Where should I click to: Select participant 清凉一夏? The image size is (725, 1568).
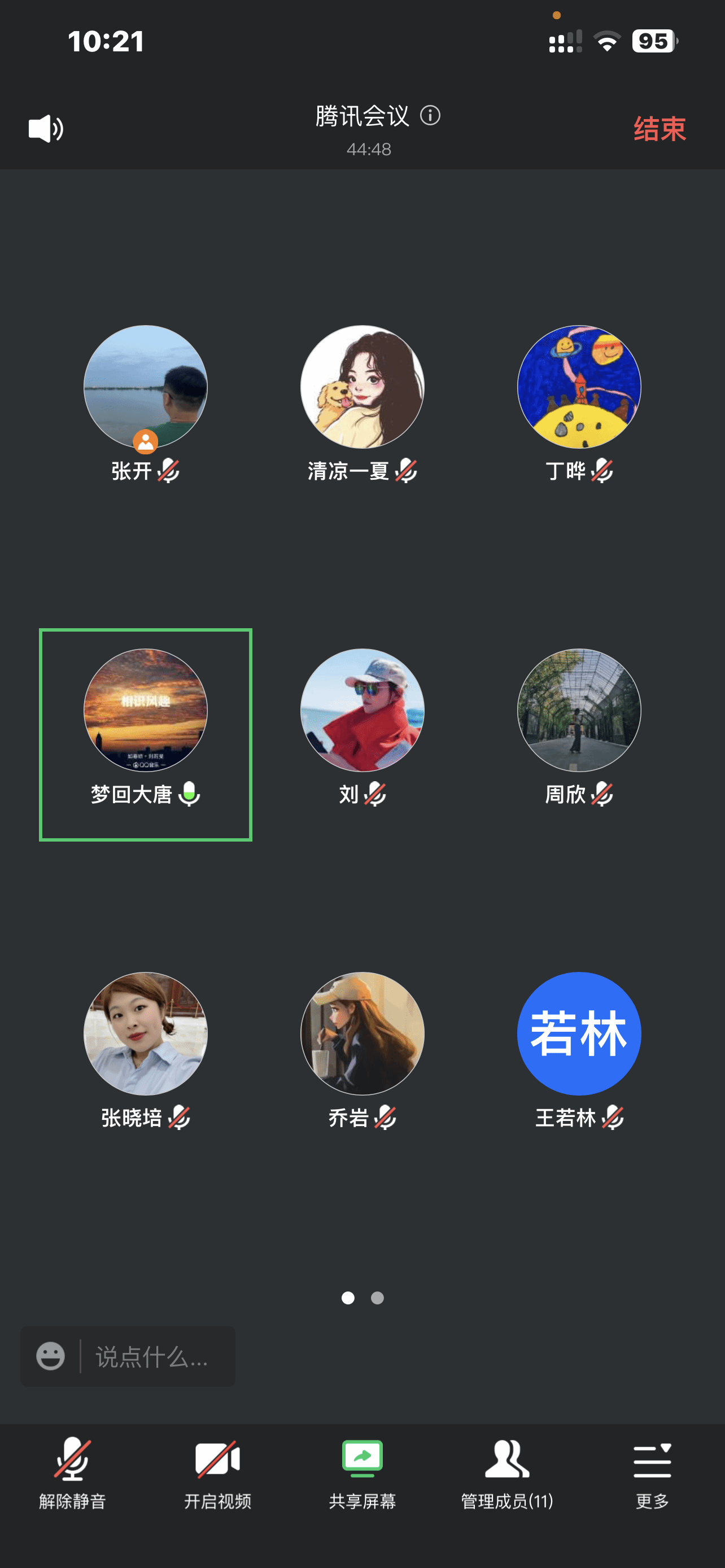(362, 388)
